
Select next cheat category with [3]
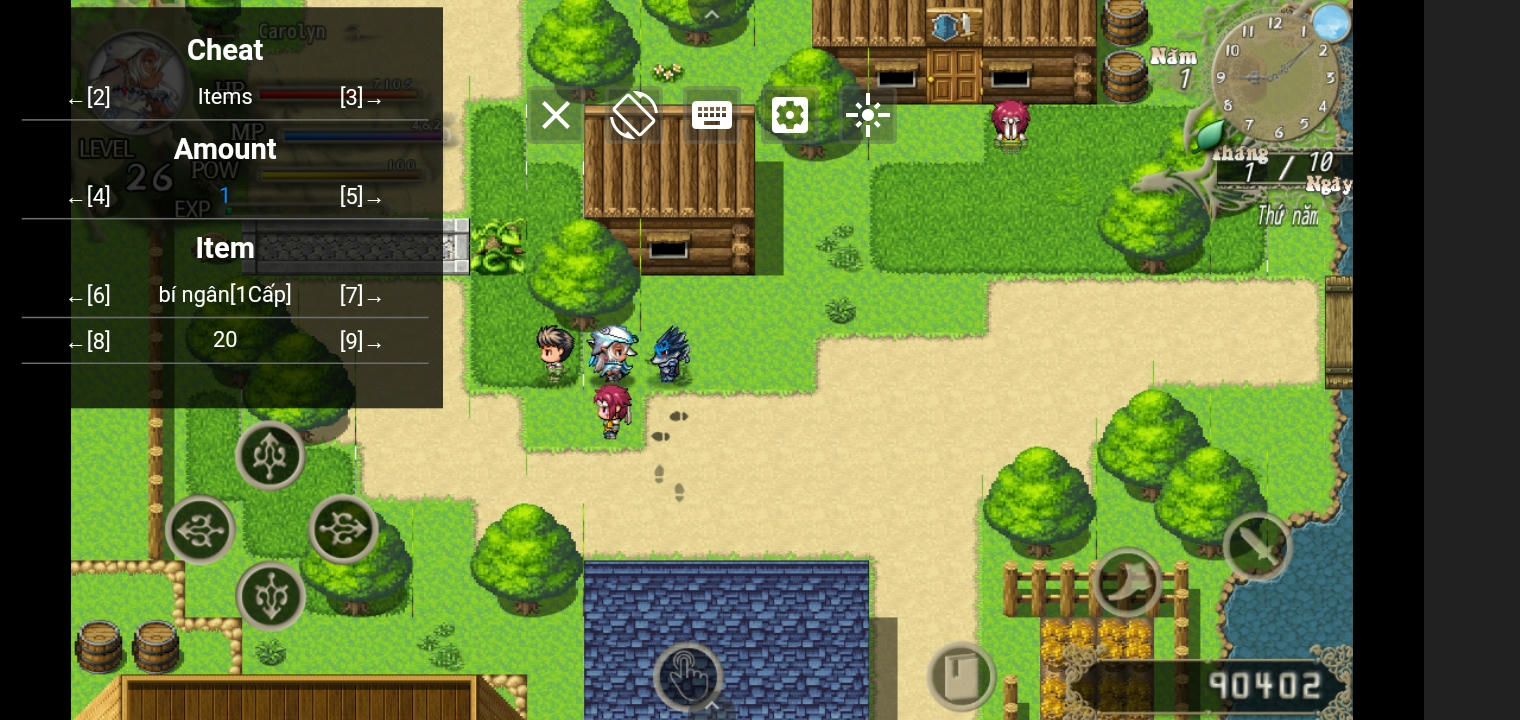(361, 98)
